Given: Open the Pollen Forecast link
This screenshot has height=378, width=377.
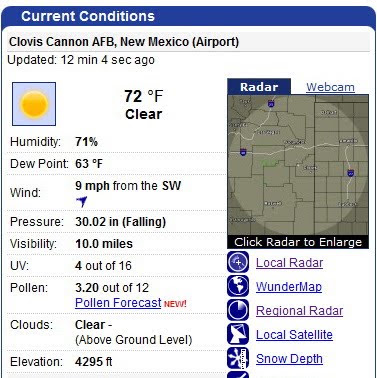Looking at the screenshot, I should point(118,303).
